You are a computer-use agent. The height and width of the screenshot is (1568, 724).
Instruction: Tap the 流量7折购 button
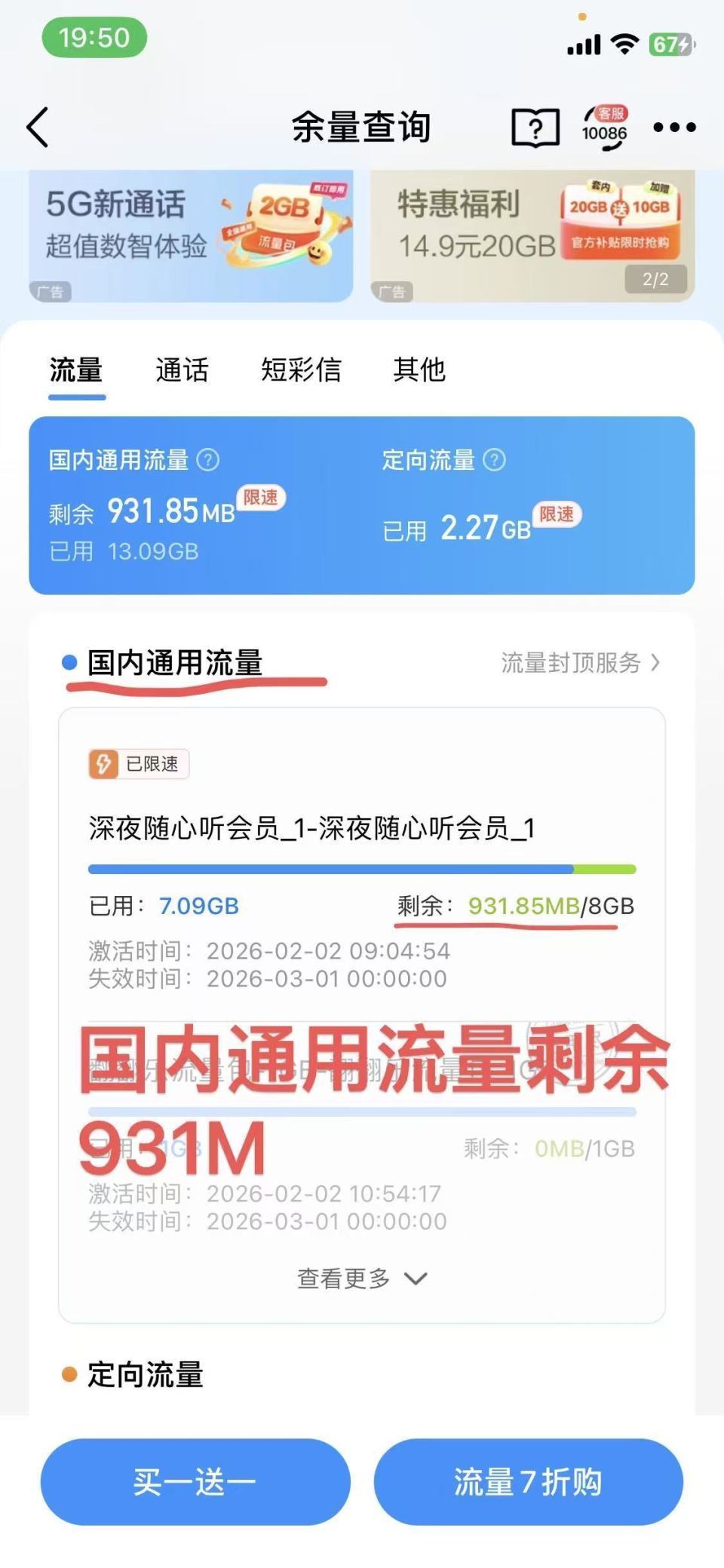pyautogui.click(x=528, y=1482)
